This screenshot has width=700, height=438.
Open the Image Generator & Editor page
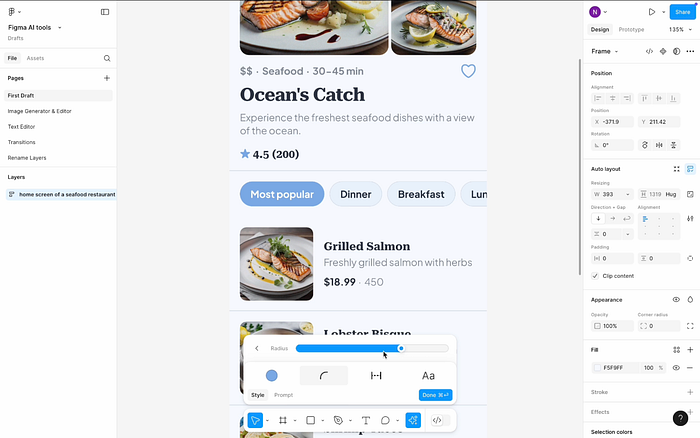39,111
